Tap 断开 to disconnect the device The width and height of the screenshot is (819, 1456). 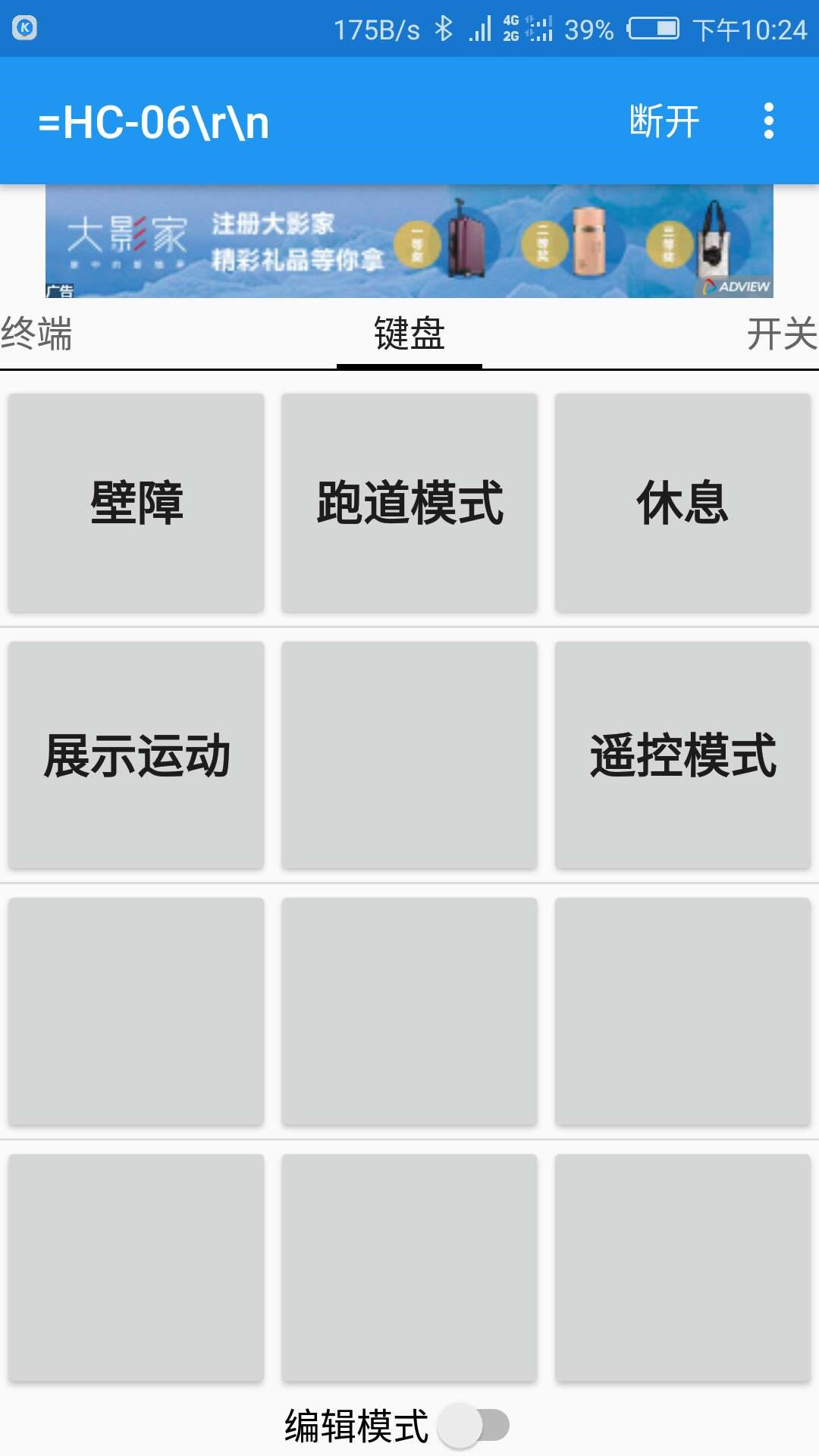(664, 121)
